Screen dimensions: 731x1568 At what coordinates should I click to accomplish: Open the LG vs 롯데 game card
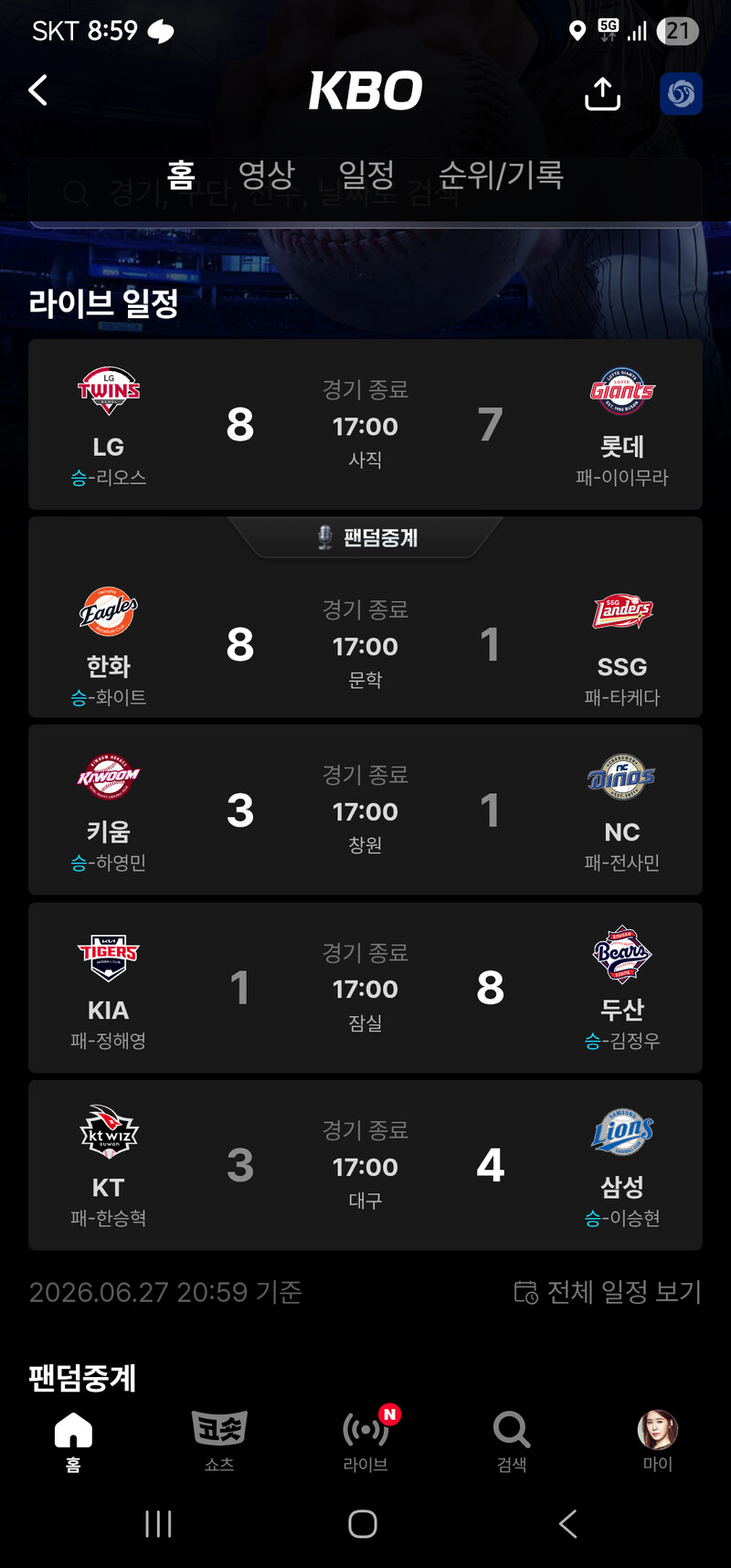(365, 424)
